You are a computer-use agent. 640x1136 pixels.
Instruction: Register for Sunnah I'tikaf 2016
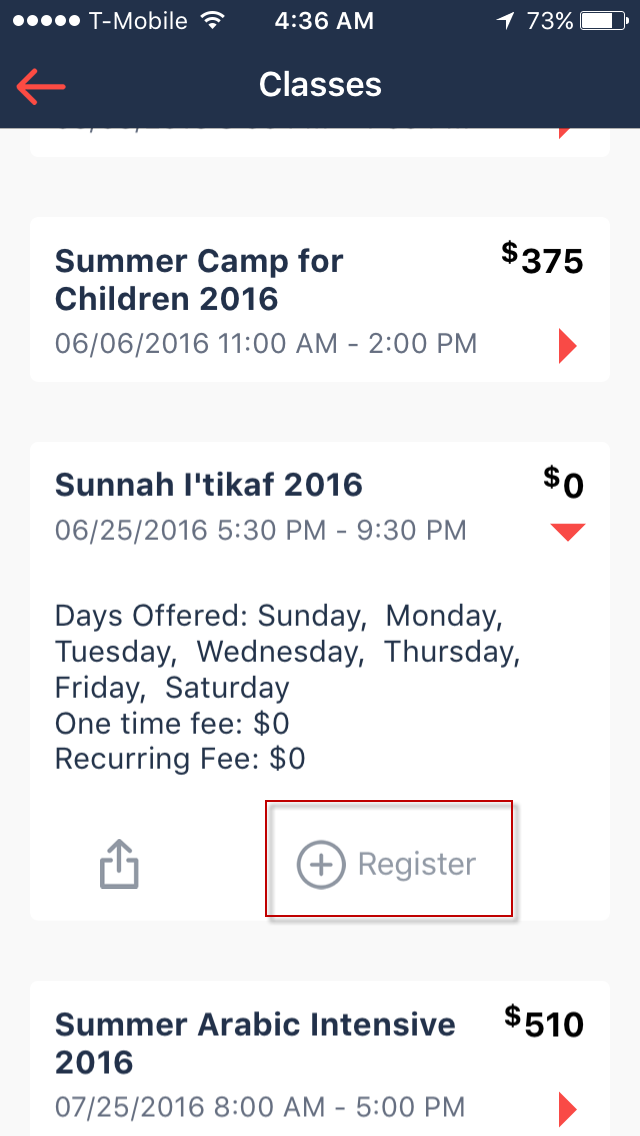[386, 864]
